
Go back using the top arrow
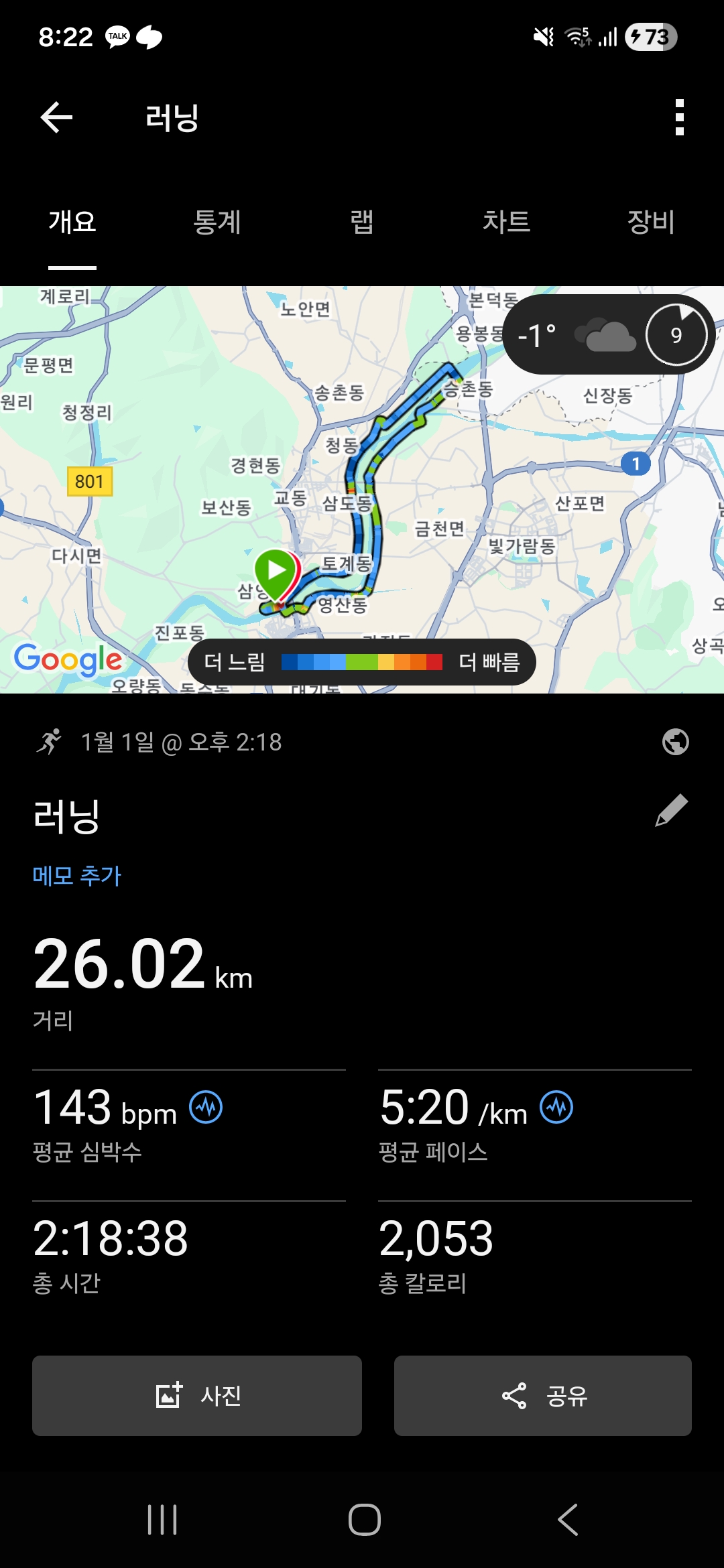pyautogui.click(x=56, y=118)
